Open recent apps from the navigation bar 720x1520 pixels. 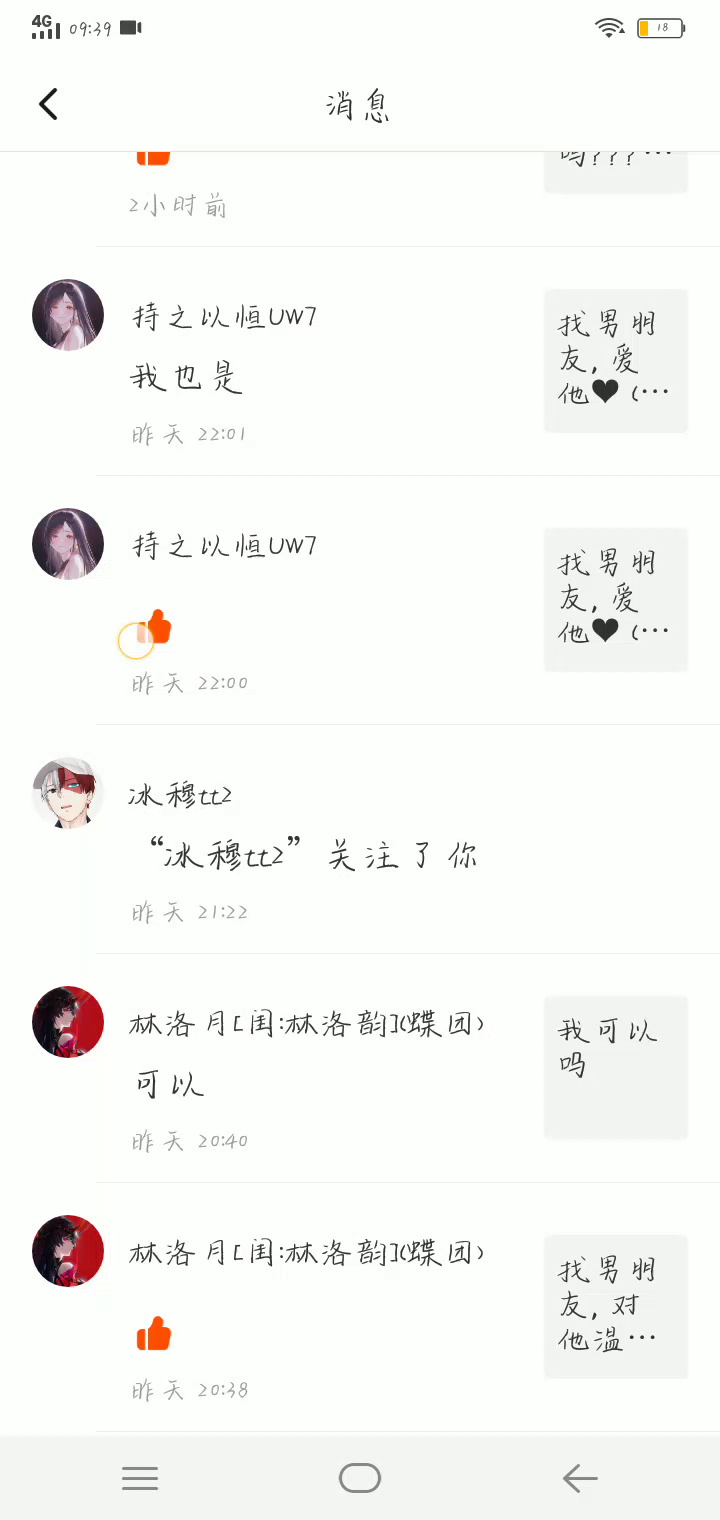pos(140,1478)
